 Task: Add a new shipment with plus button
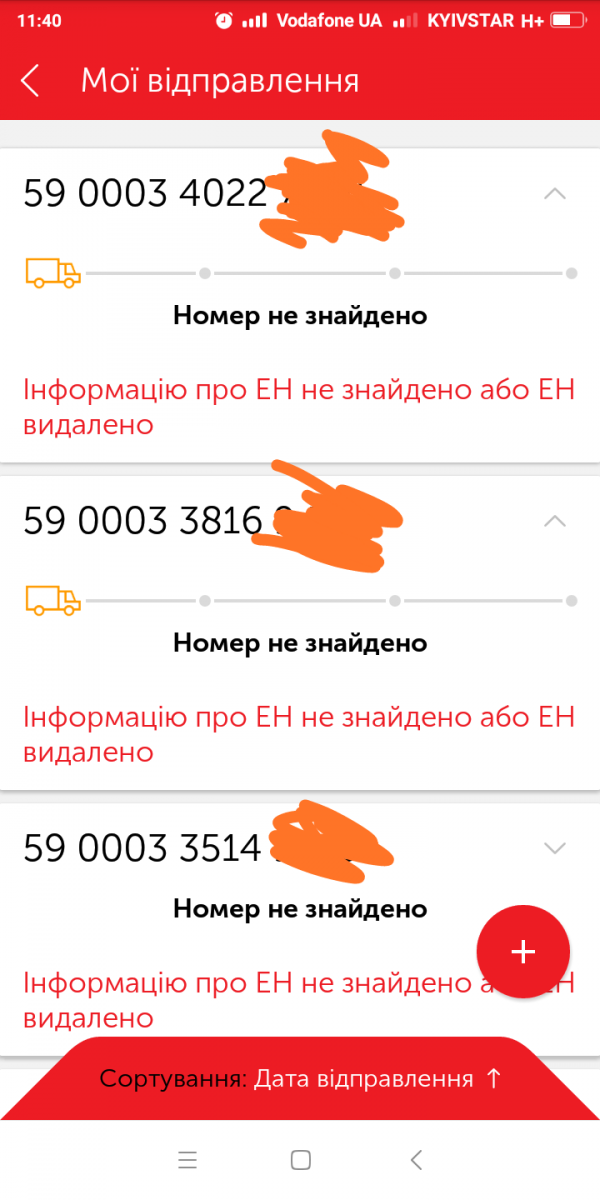523,951
